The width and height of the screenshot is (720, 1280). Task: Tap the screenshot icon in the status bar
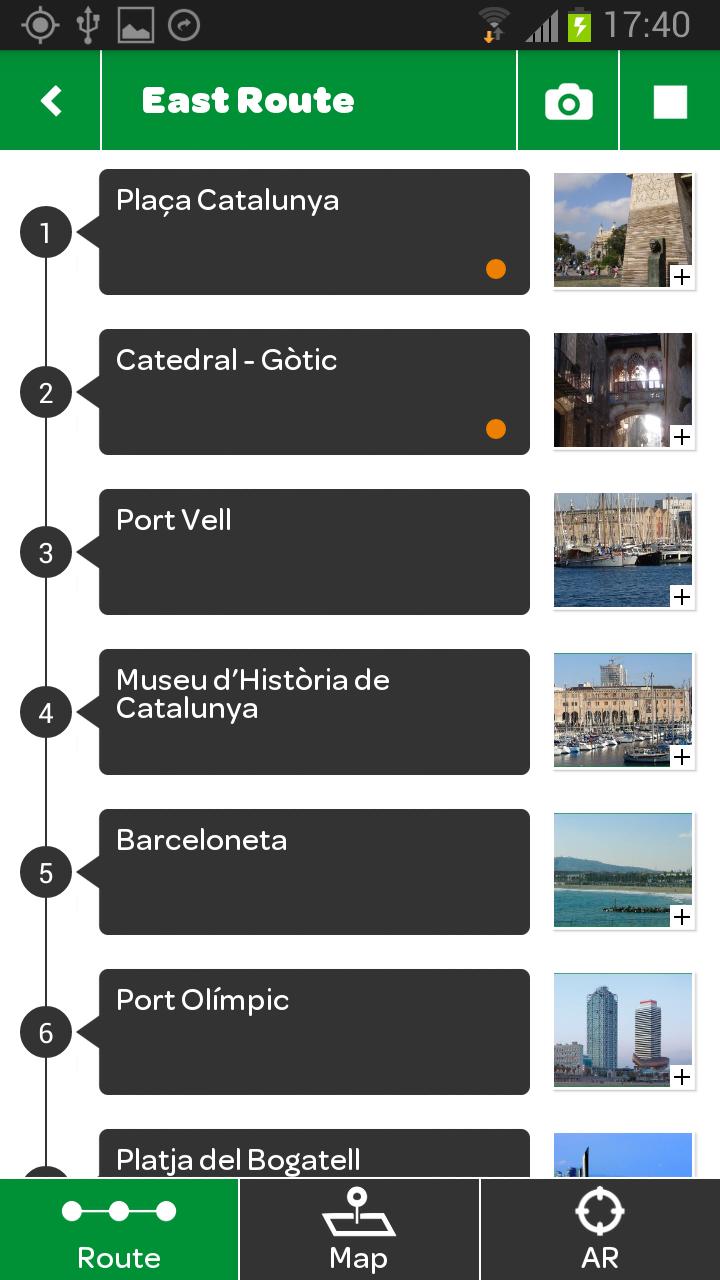tap(138, 24)
